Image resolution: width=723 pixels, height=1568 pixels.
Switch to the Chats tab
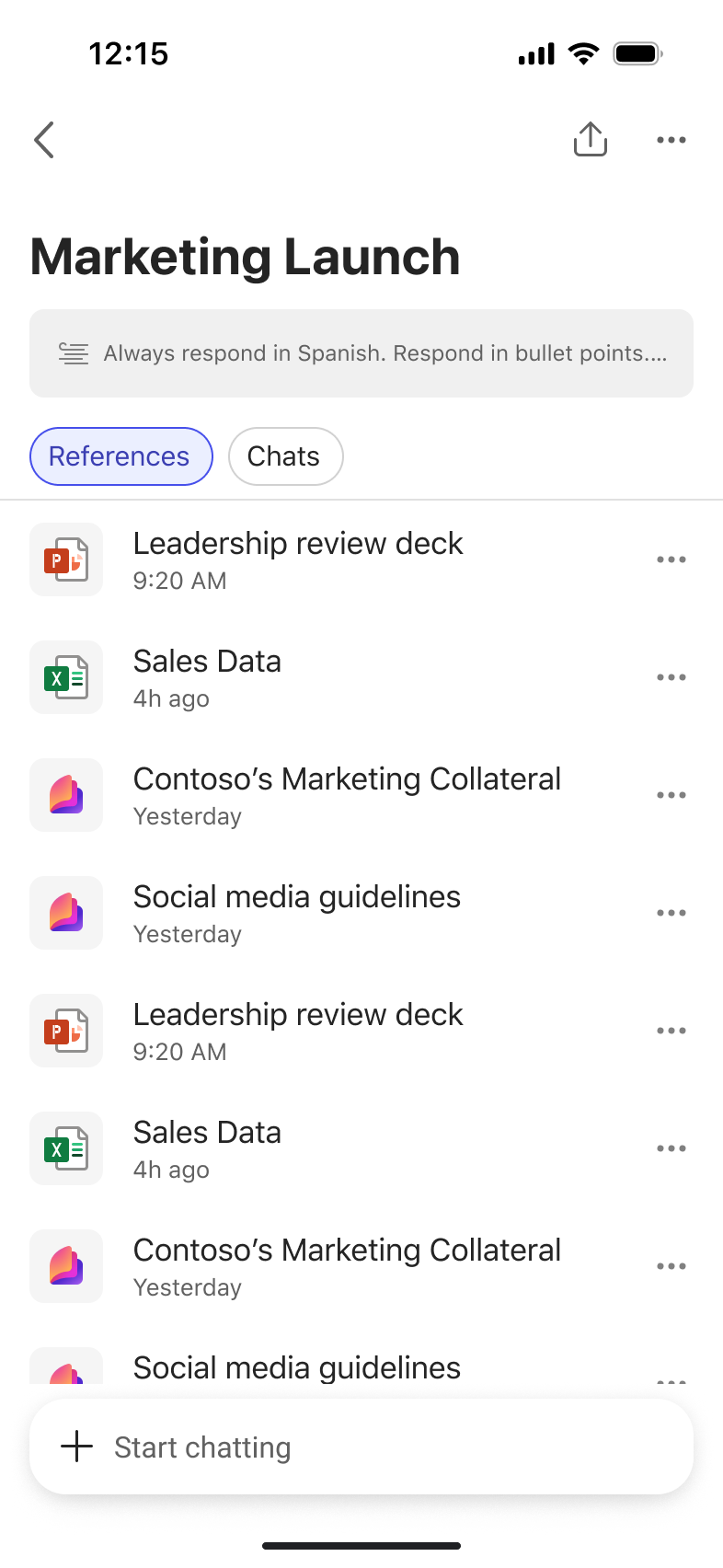285,456
